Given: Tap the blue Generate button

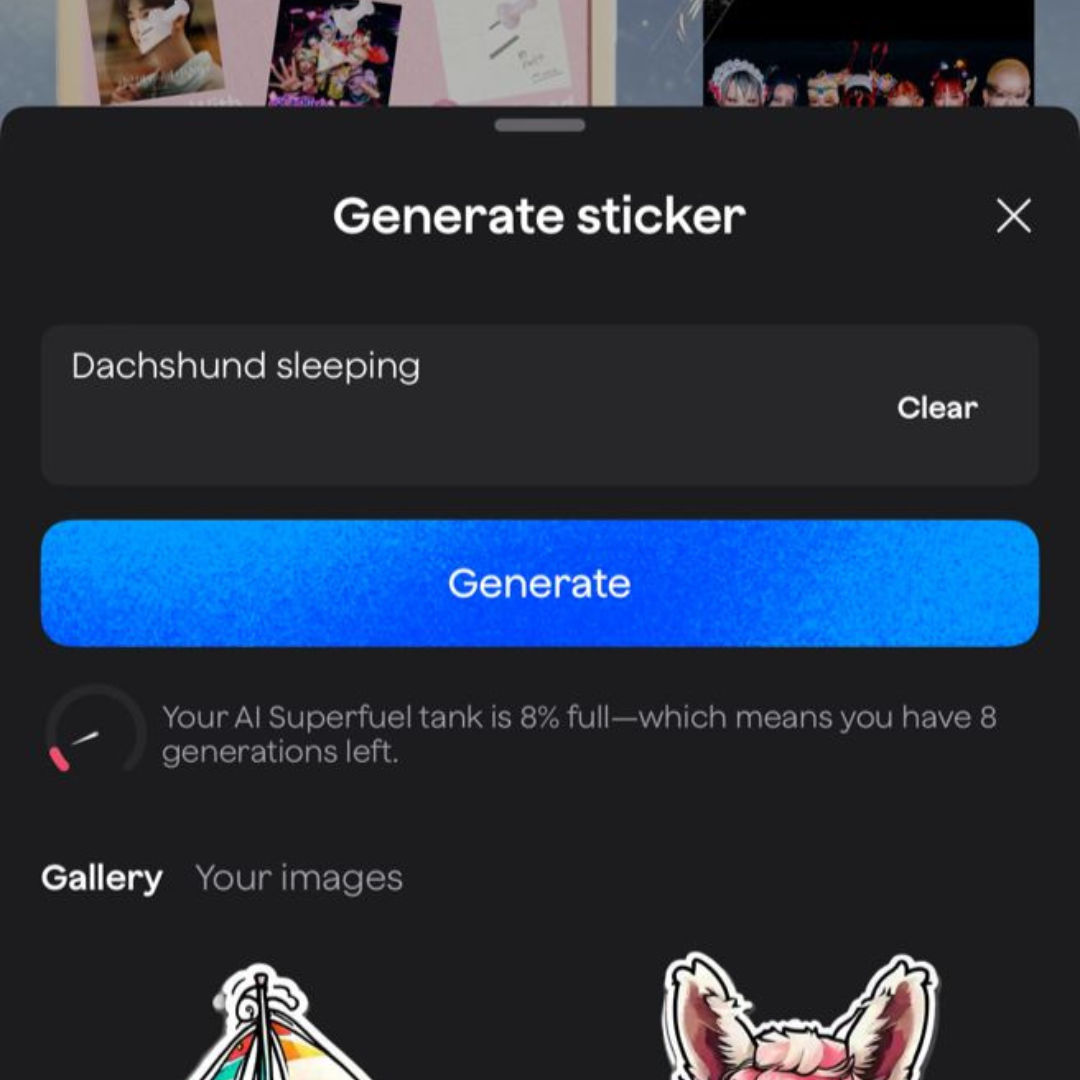Looking at the screenshot, I should click(540, 583).
